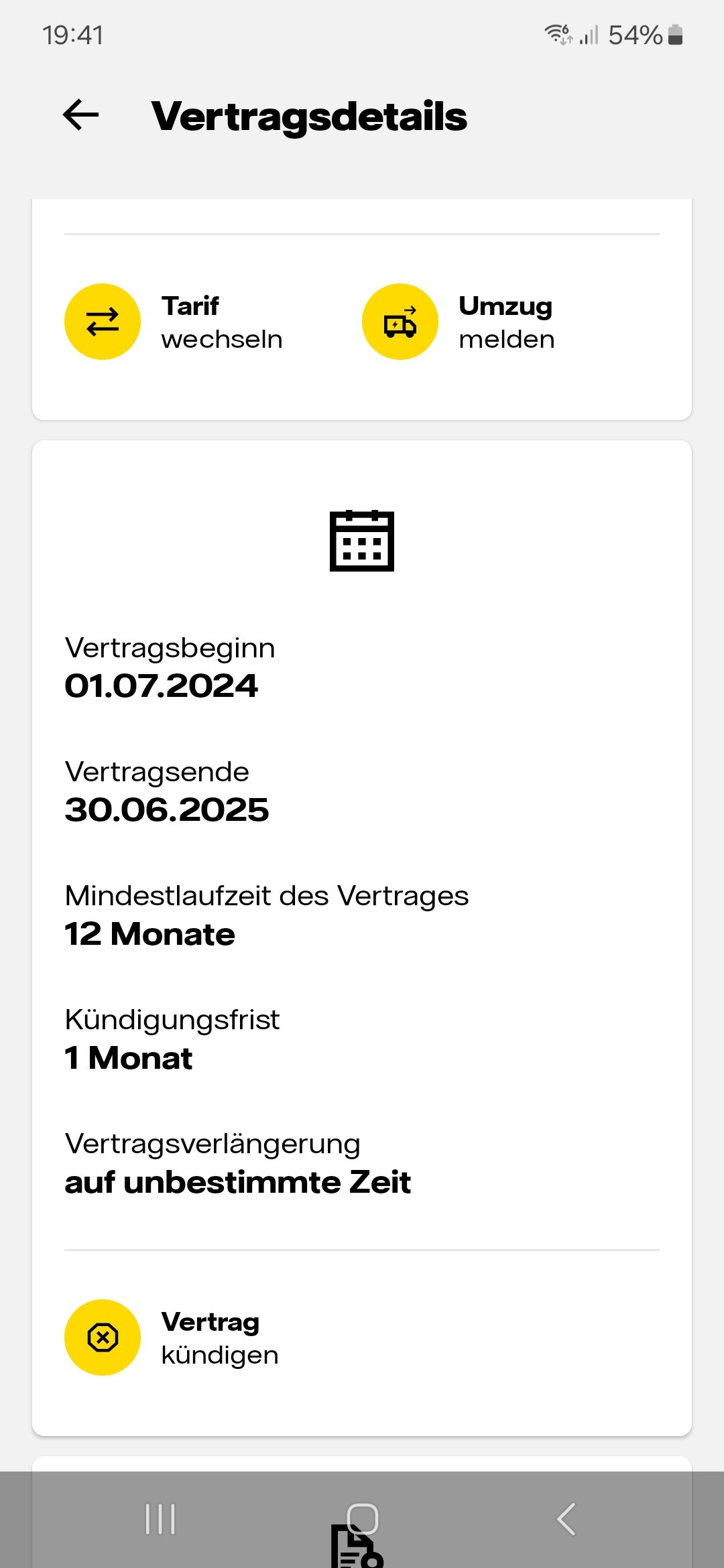Tap the system back button
724x1568 pixels.
(x=566, y=1518)
